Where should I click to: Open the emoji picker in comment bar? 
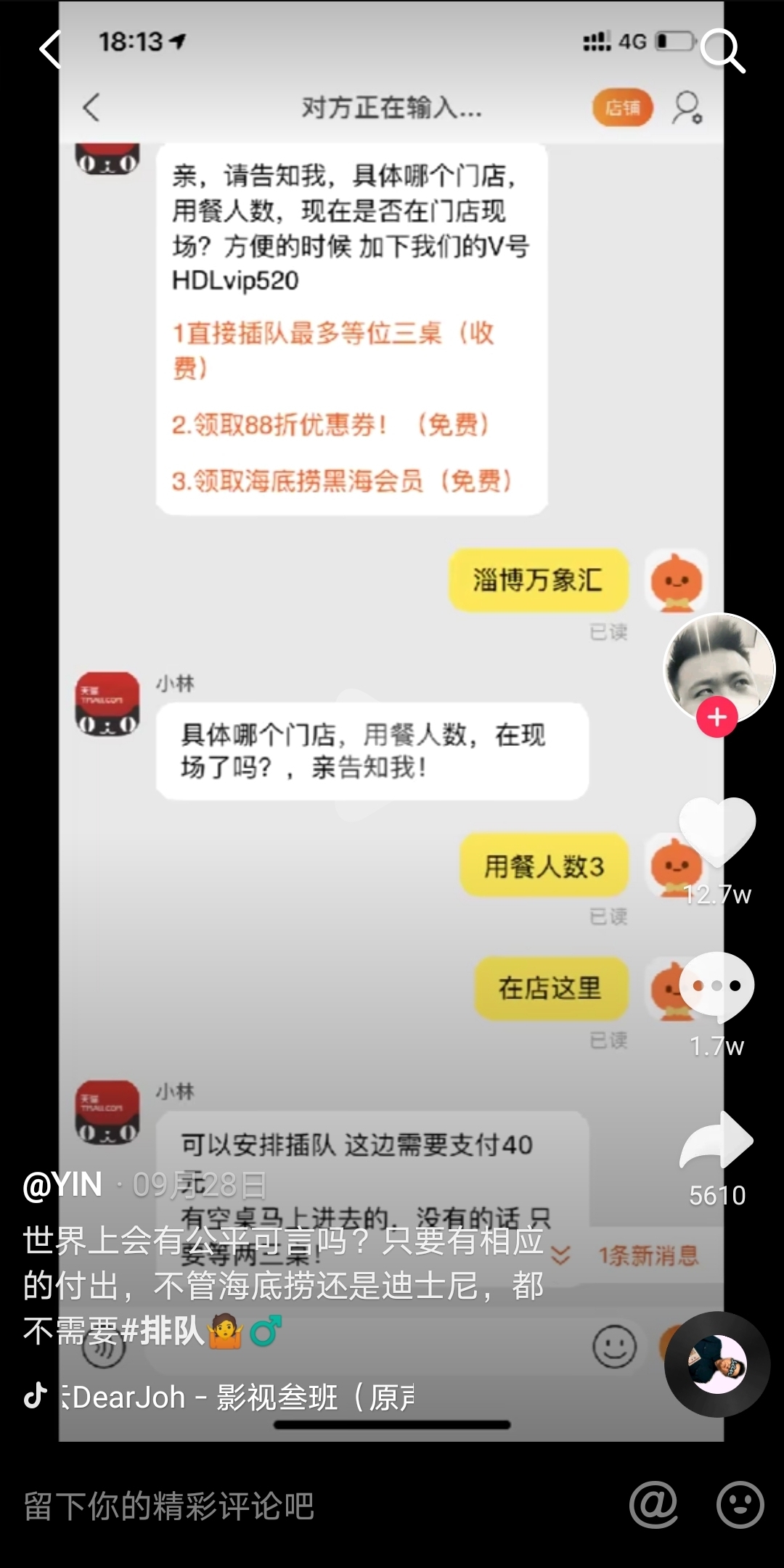point(740,1505)
